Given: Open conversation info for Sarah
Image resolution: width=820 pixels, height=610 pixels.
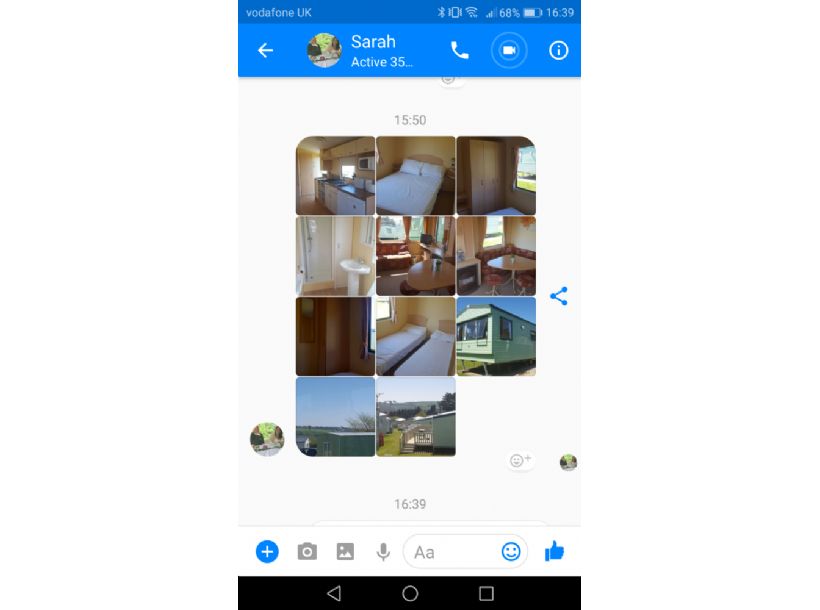Looking at the screenshot, I should [558, 50].
